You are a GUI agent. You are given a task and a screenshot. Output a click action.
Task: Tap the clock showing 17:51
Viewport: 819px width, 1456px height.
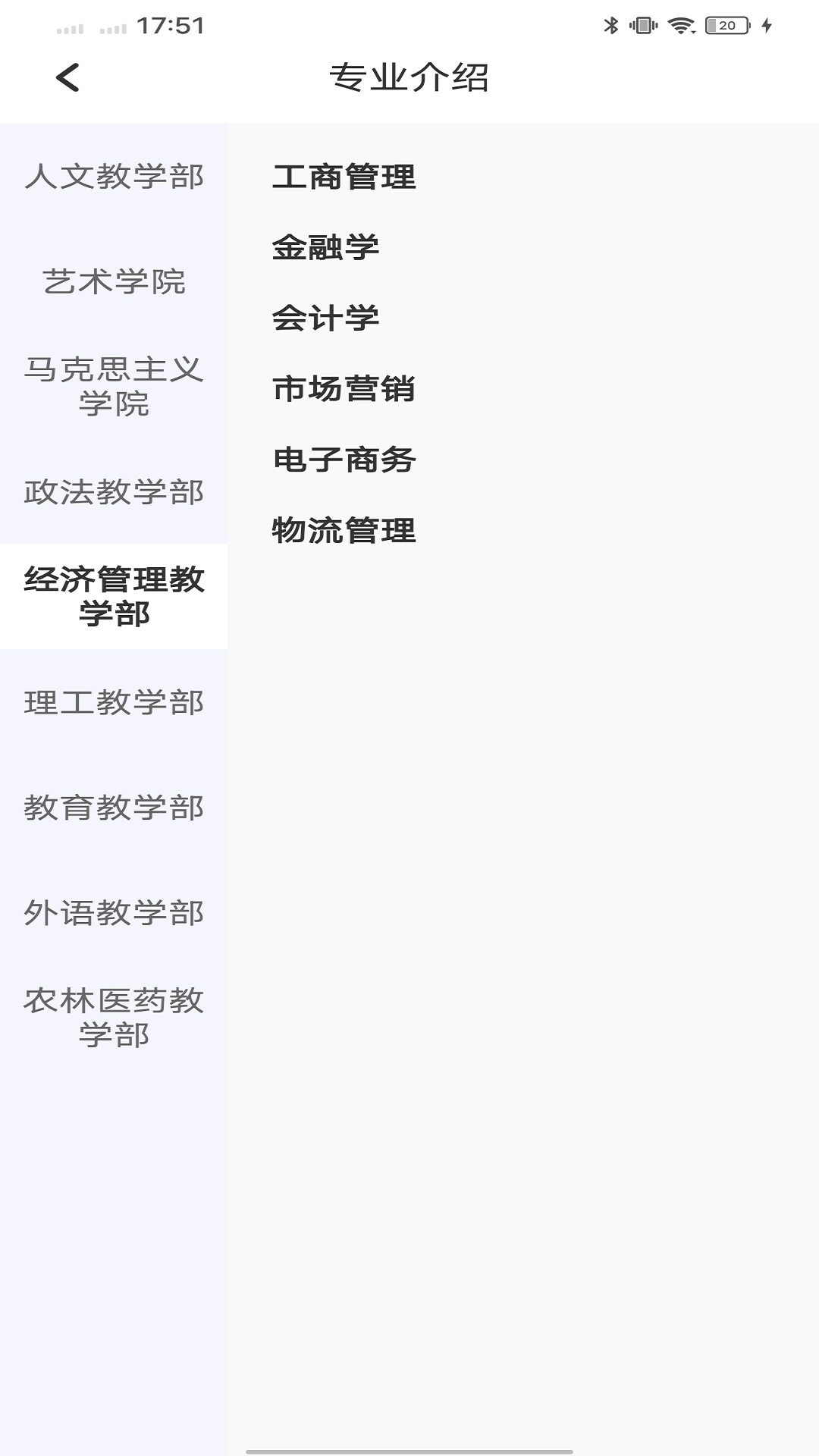tap(171, 24)
